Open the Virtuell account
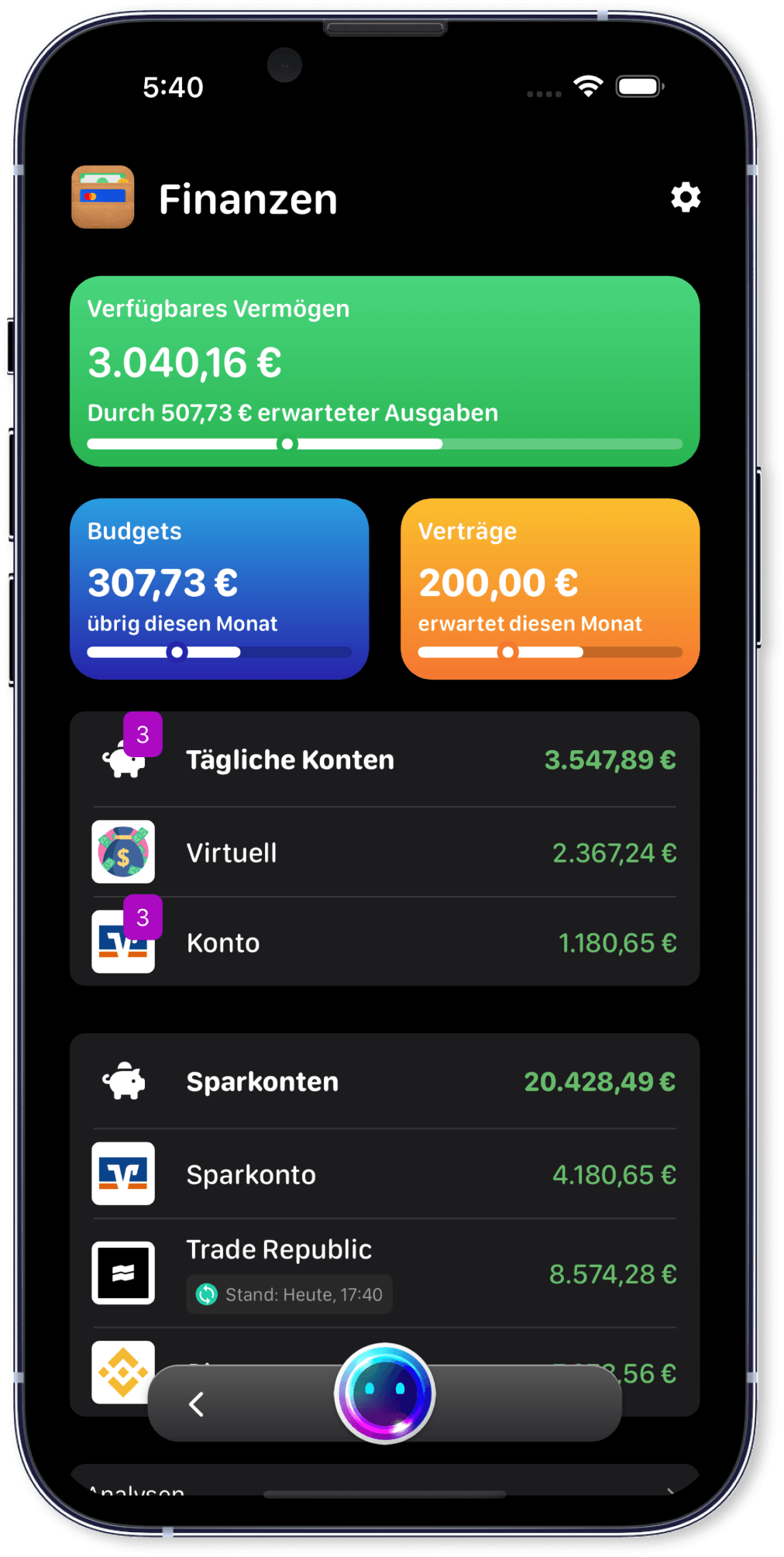The height and width of the screenshot is (1557, 784). [x=384, y=853]
